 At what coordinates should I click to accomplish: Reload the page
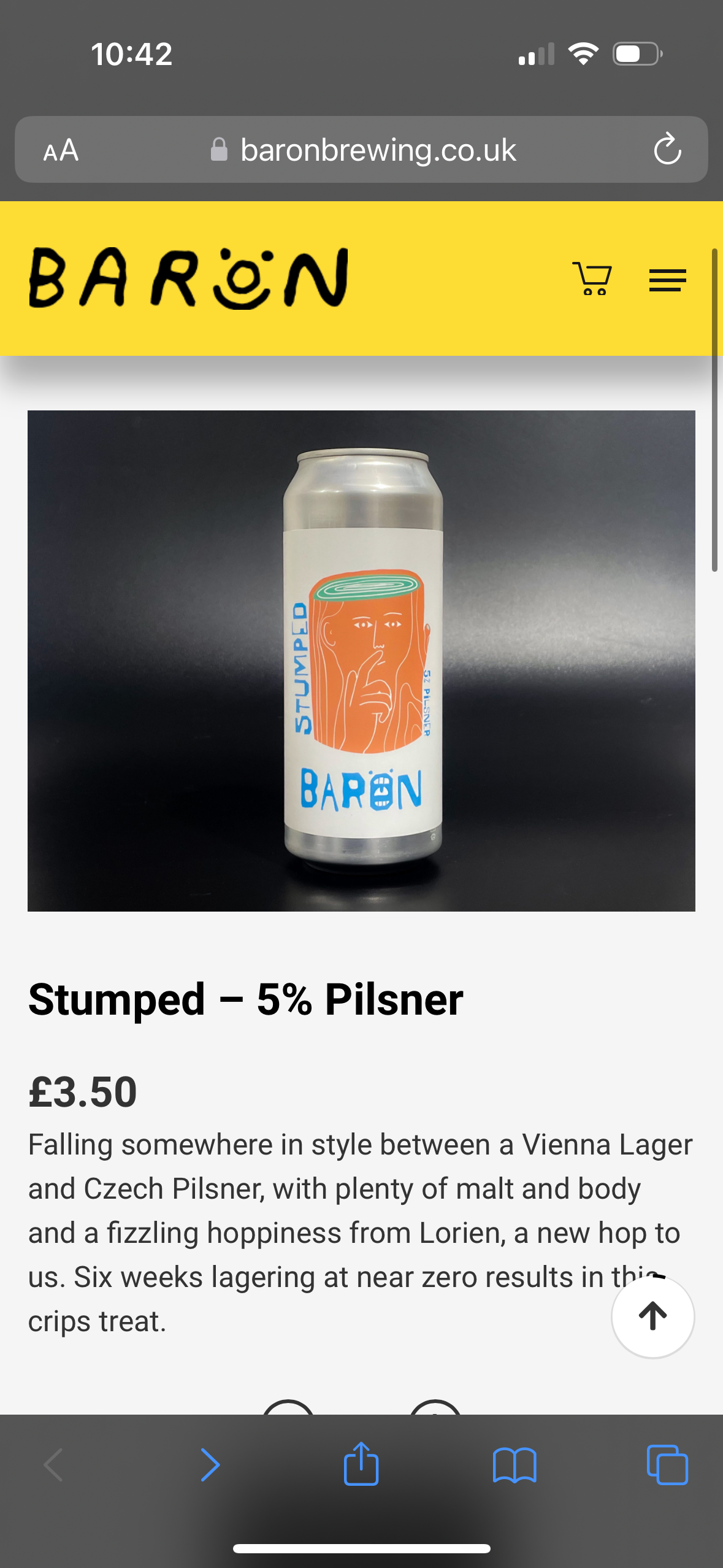pyautogui.click(x=667, y=150)
